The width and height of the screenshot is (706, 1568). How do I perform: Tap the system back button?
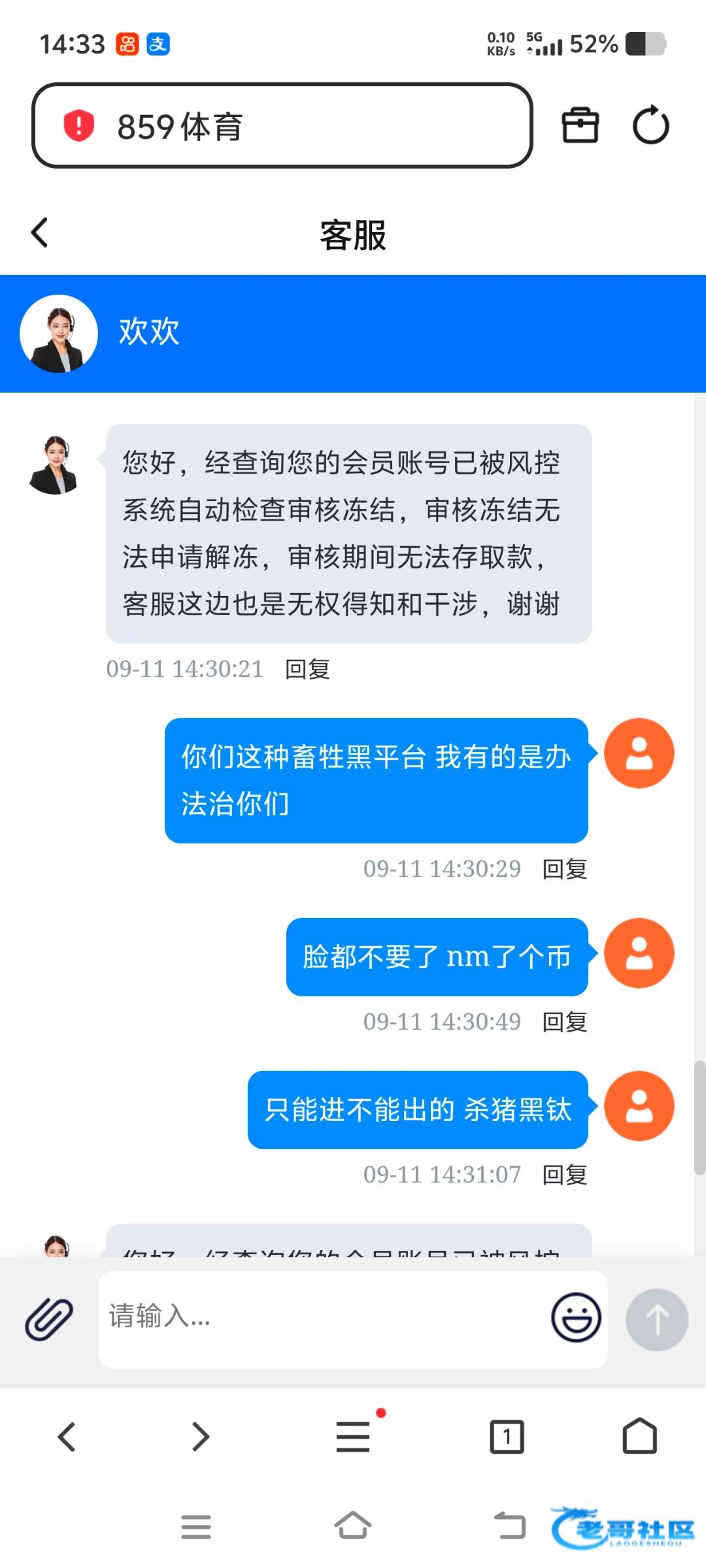(510, 1526)
